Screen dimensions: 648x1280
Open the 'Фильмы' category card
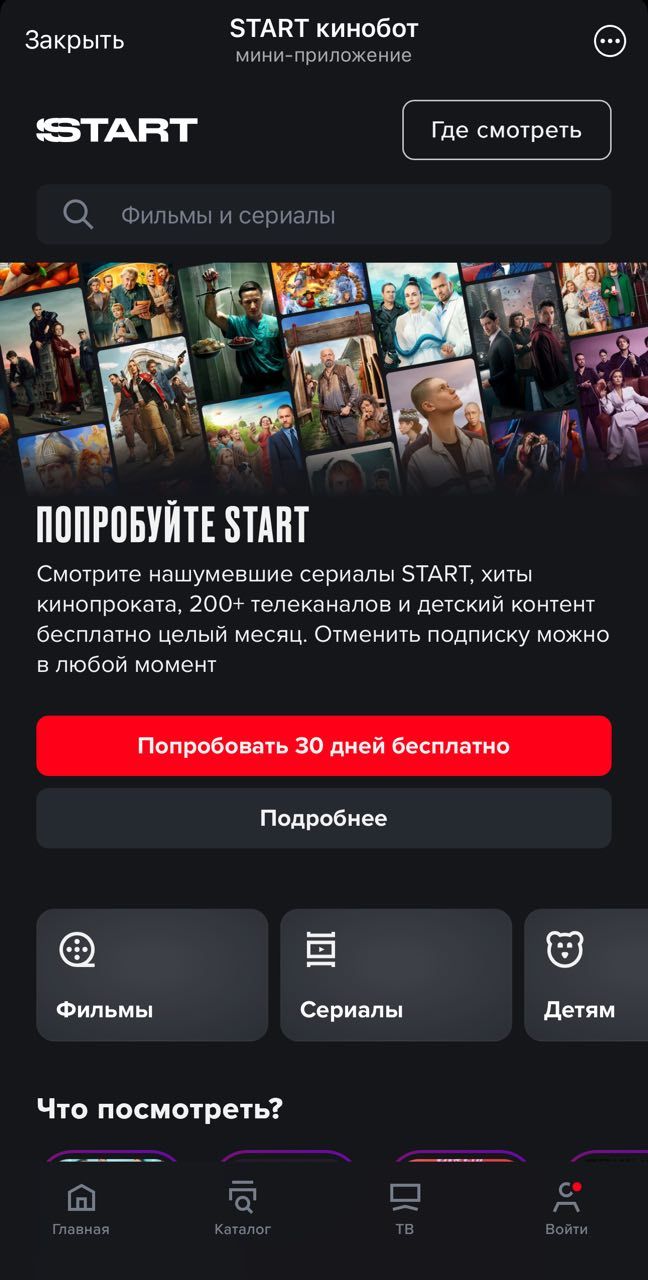(152, 975)
